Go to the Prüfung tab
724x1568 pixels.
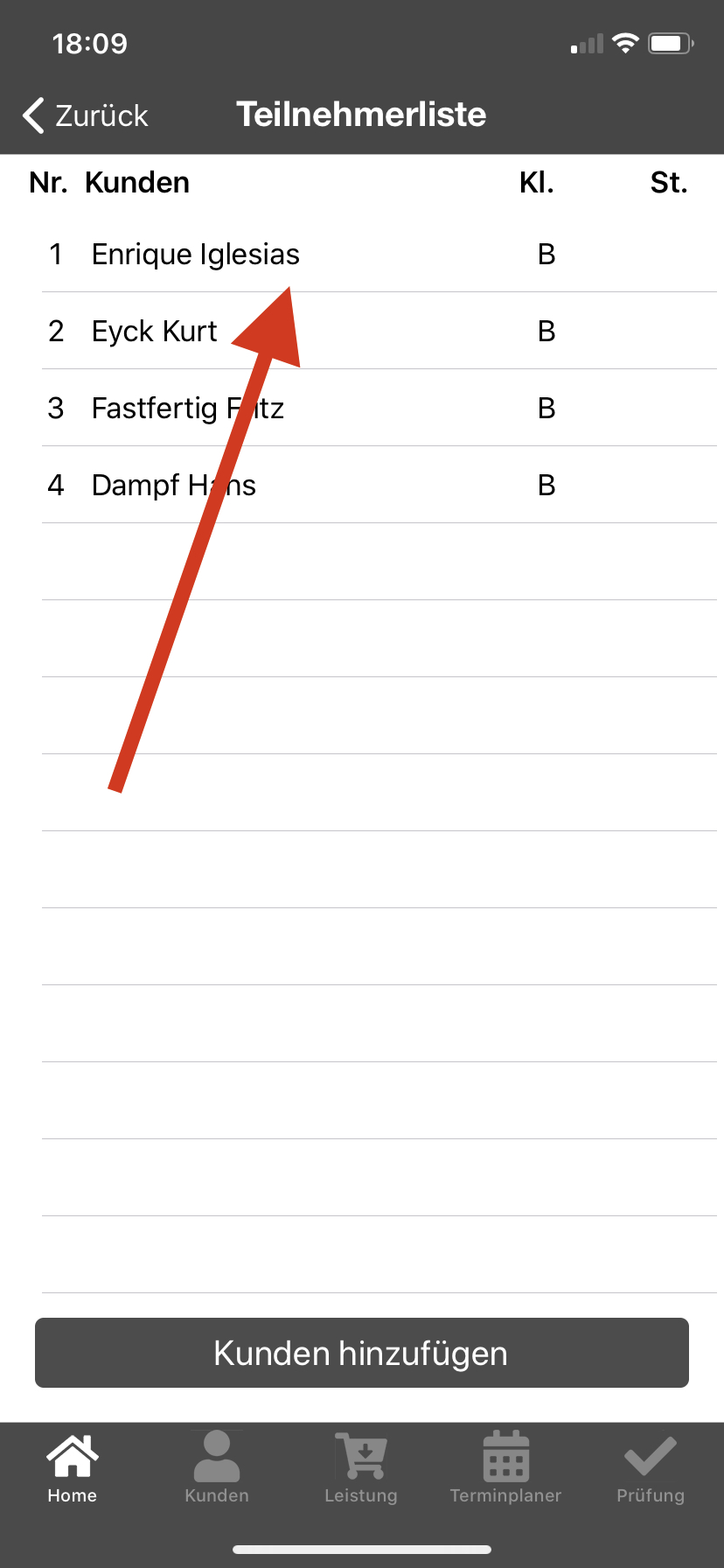pos(650,1469)
